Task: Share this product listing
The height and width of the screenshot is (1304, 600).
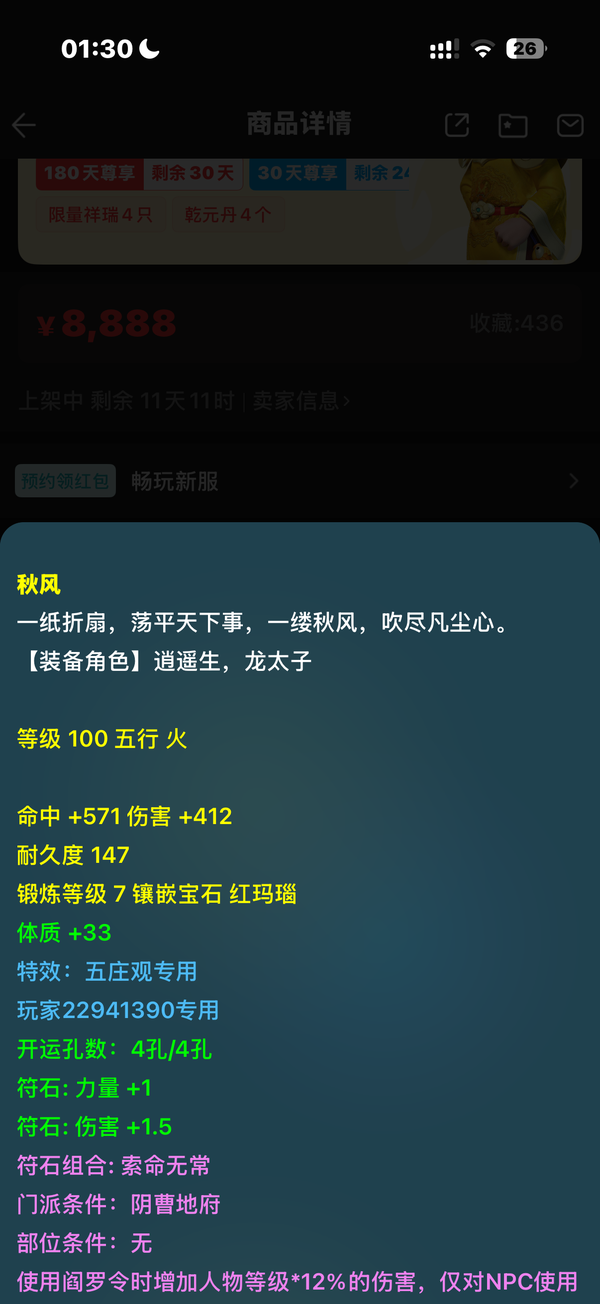Action: 457,125
